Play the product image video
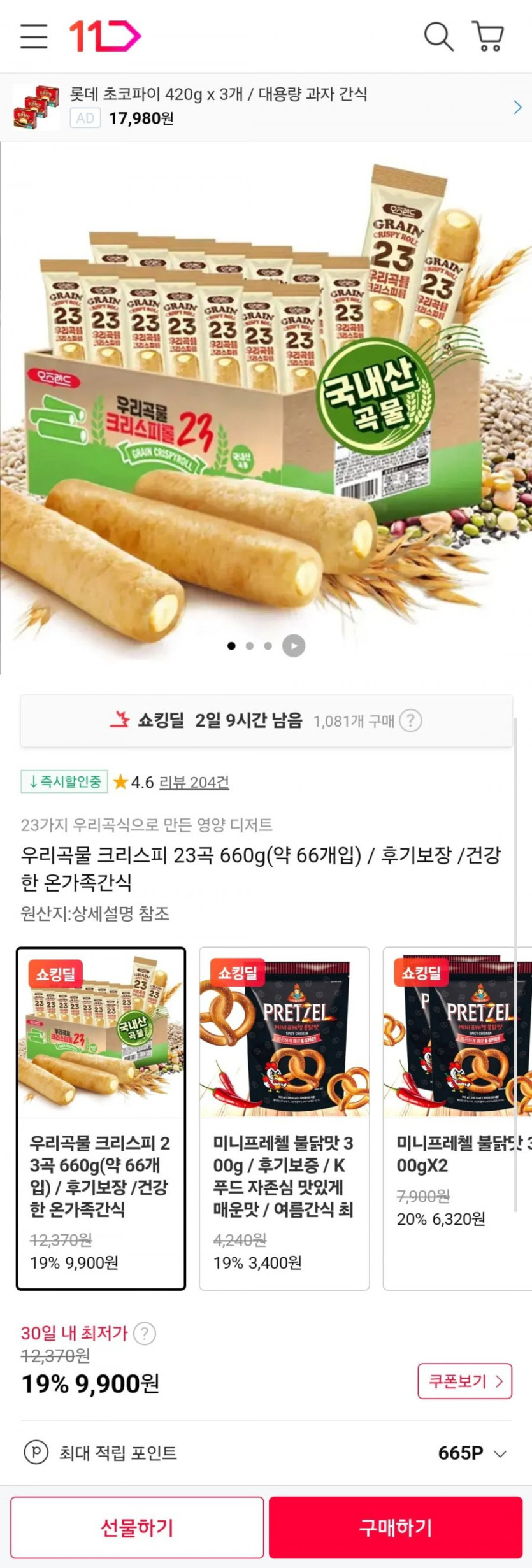Screen dimensions: 532x1568 click(x=294, y=645)
